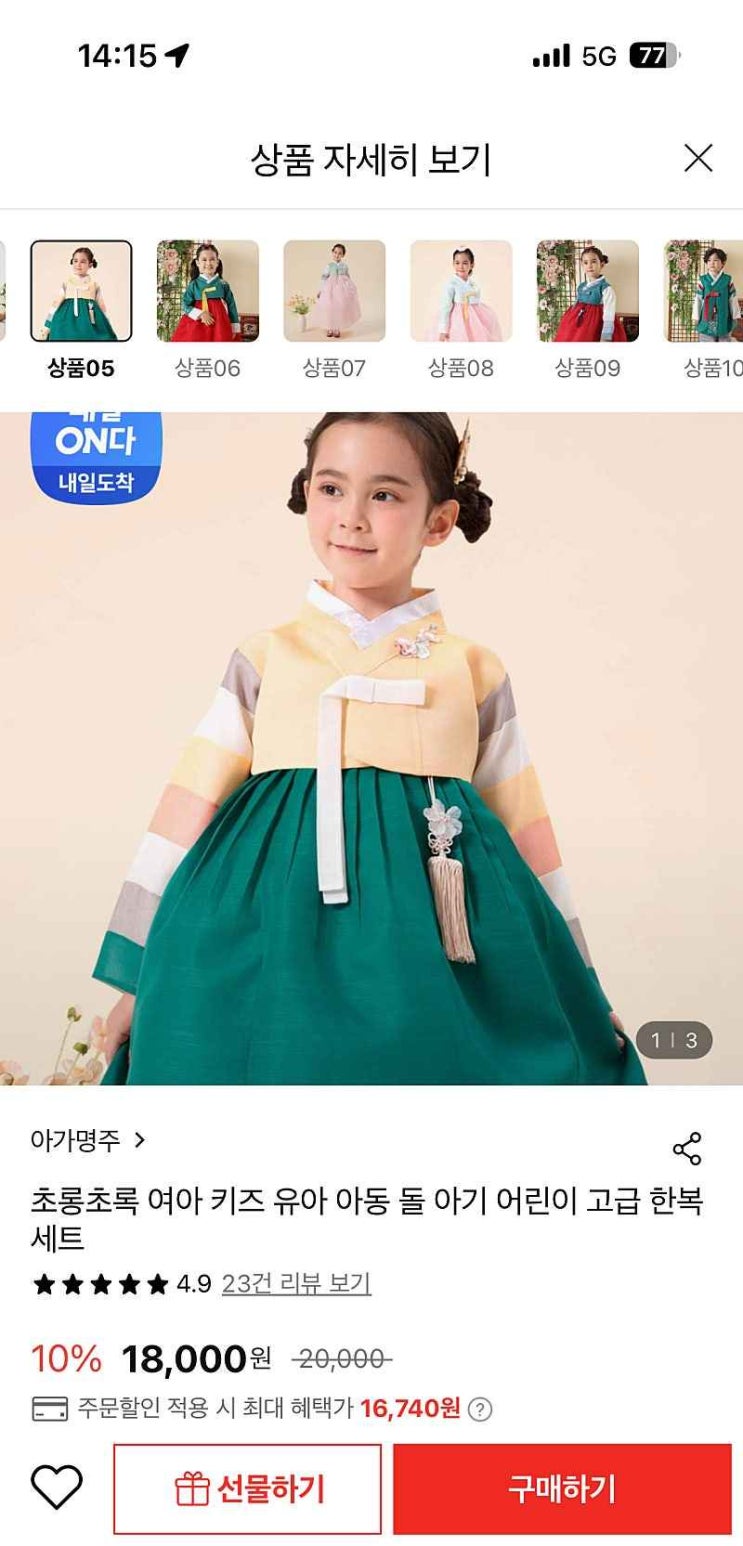Select the 상품07 thumbnail
Viewport: 743px width, 1546px height.
tap(334, 291)
